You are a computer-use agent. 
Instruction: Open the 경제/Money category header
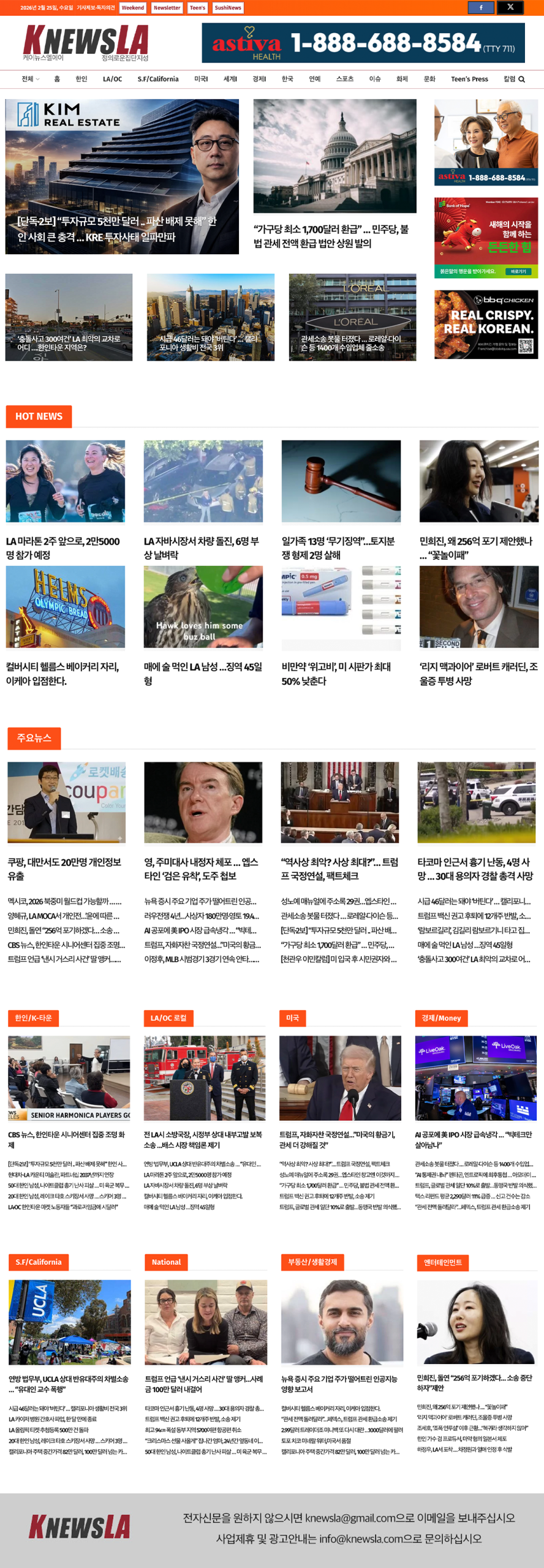(441, 1018)
